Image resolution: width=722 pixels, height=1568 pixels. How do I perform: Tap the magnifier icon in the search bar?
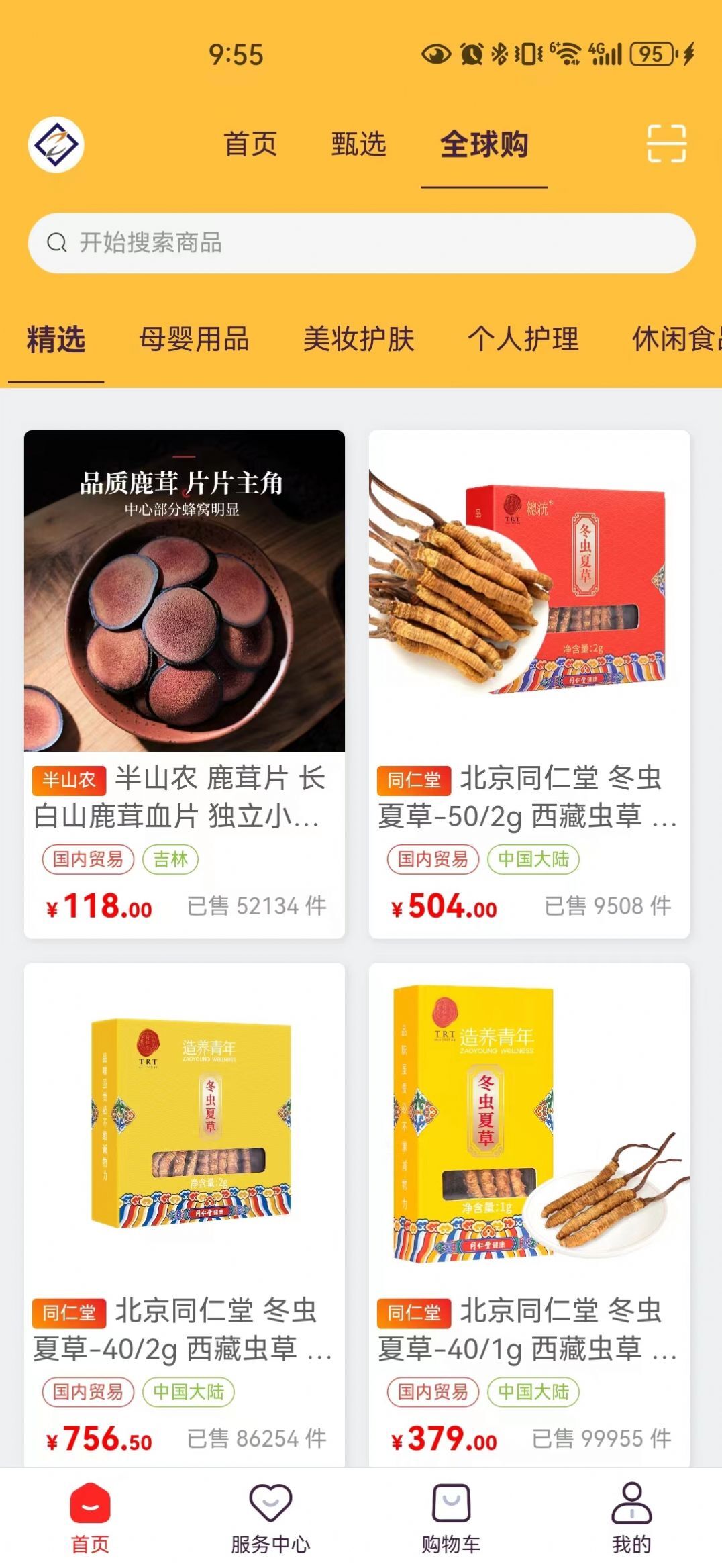pos(57,242)
